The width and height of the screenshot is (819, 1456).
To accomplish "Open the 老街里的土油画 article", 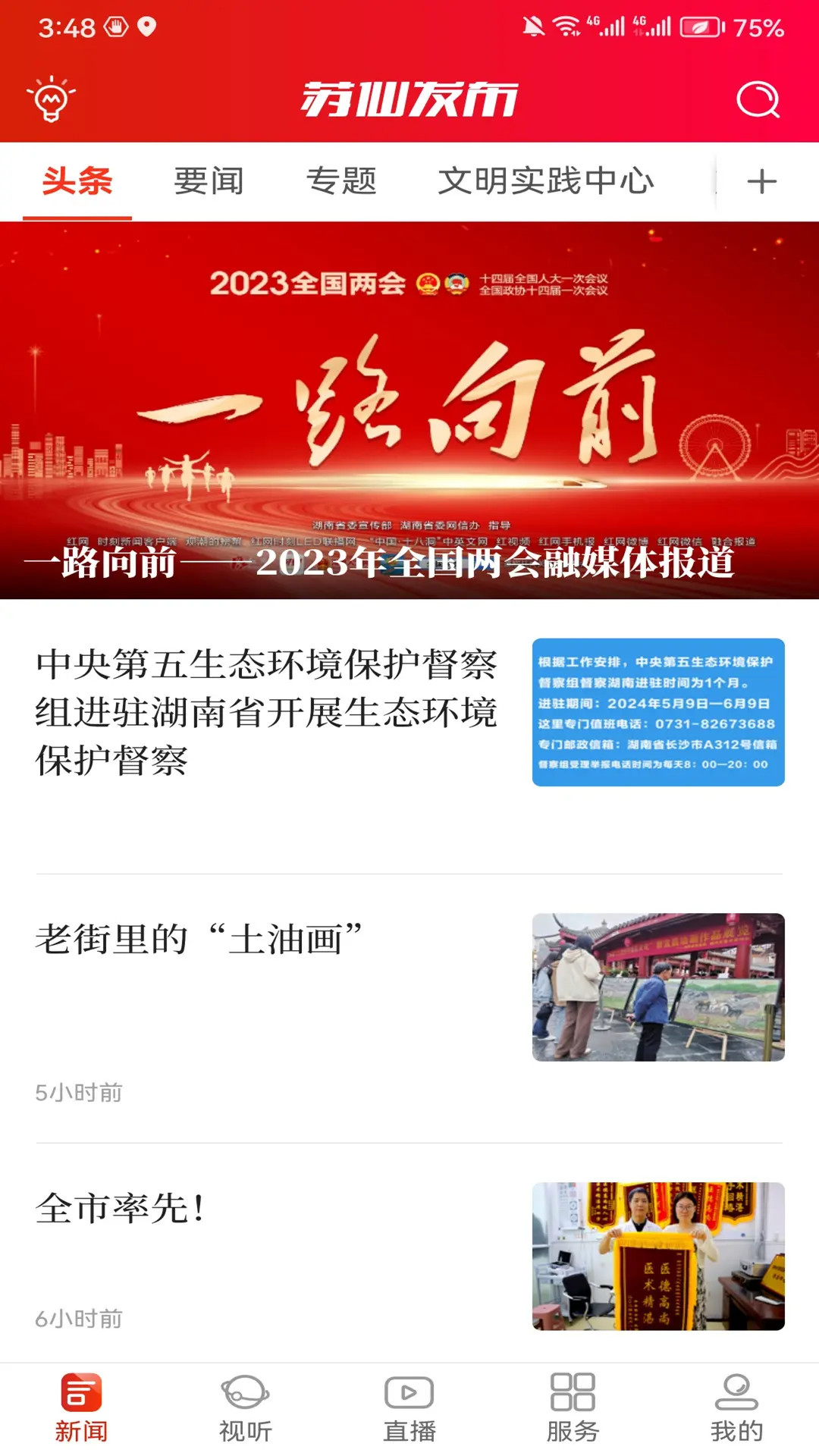I will pos(199,939).
